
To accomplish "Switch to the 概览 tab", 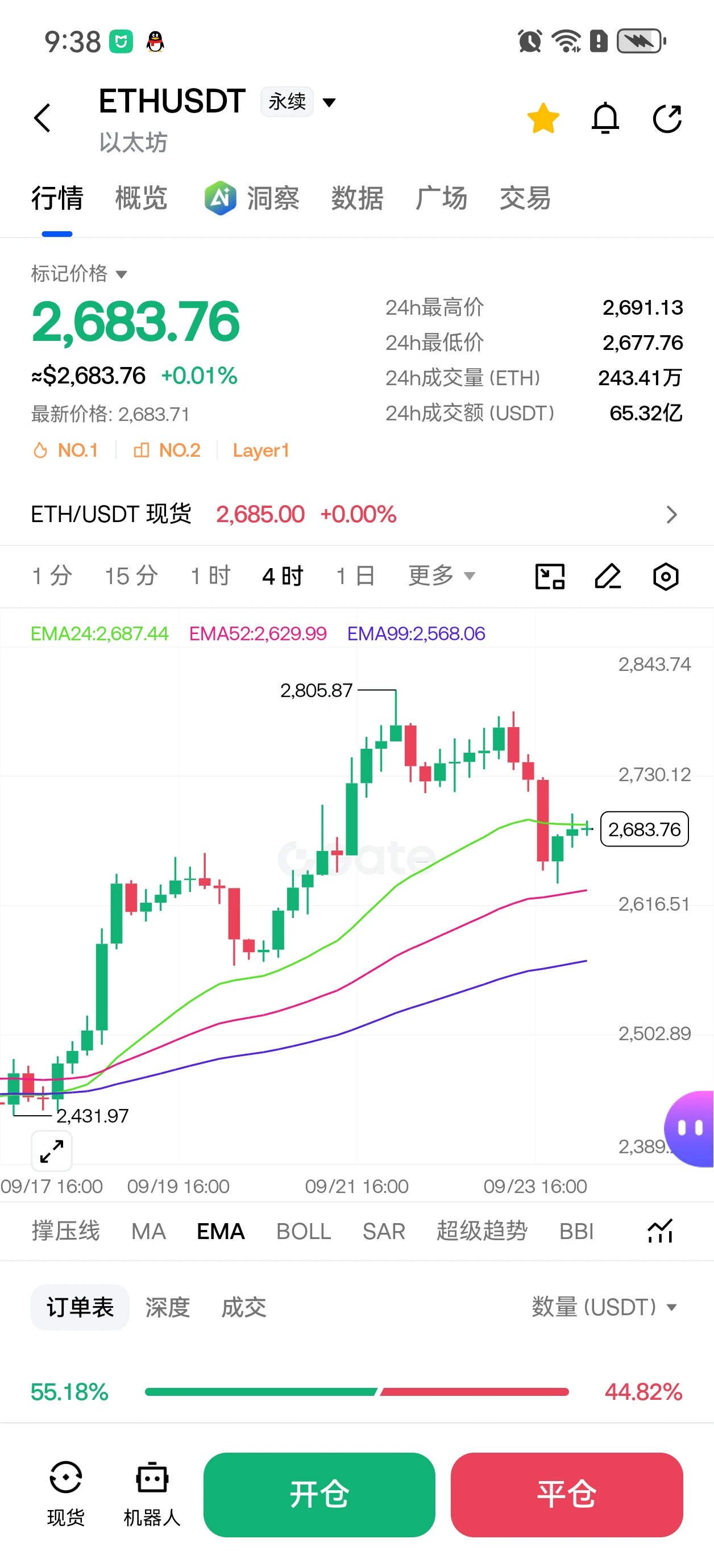I will click(x=141, y=198).
